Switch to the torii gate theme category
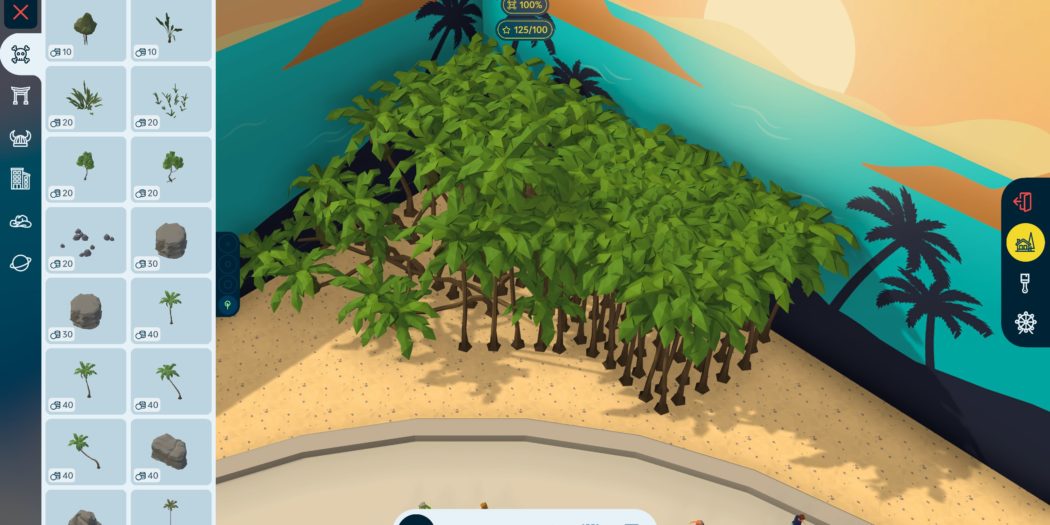The width and height of the screenshot is (1050, 525). point(20,96)
